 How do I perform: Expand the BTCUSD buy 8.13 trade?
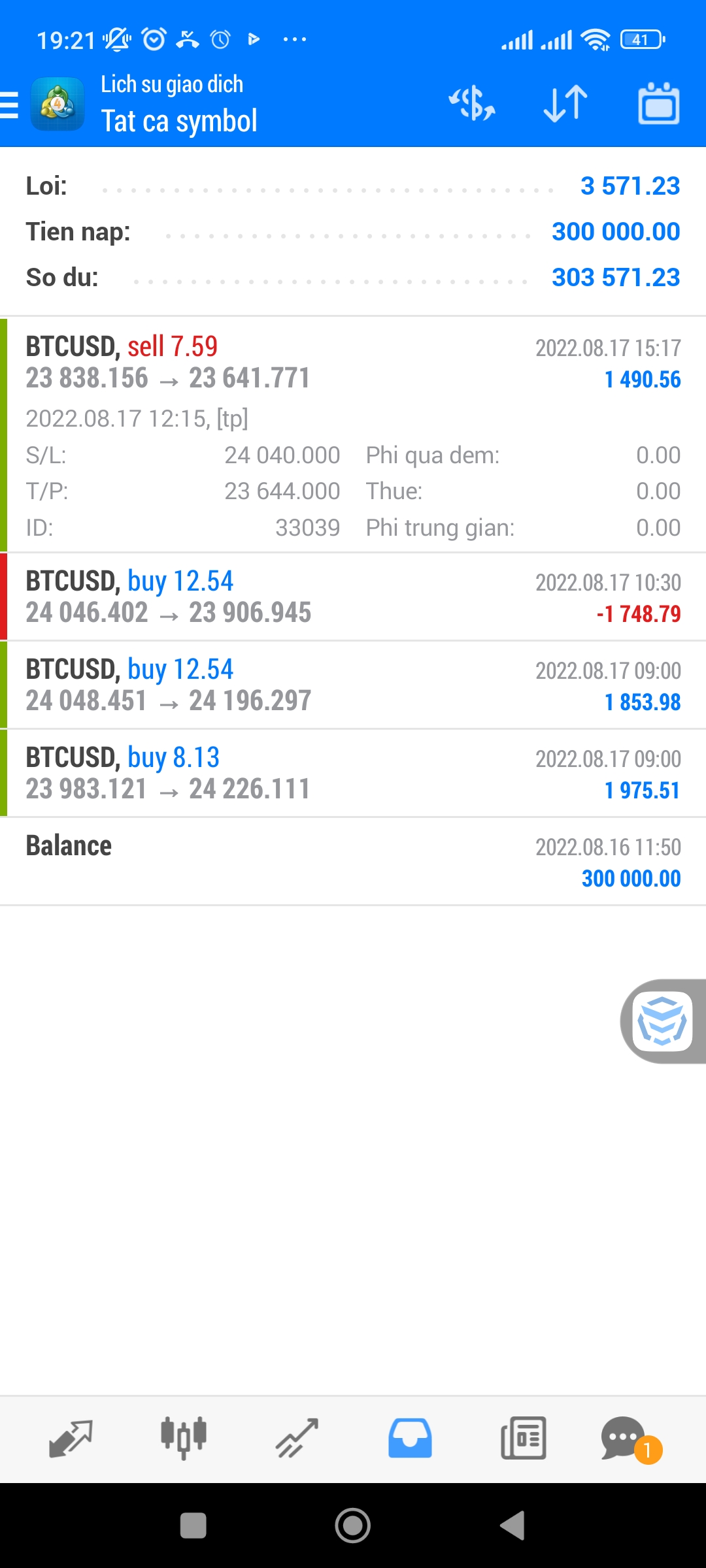pos(353,774)
